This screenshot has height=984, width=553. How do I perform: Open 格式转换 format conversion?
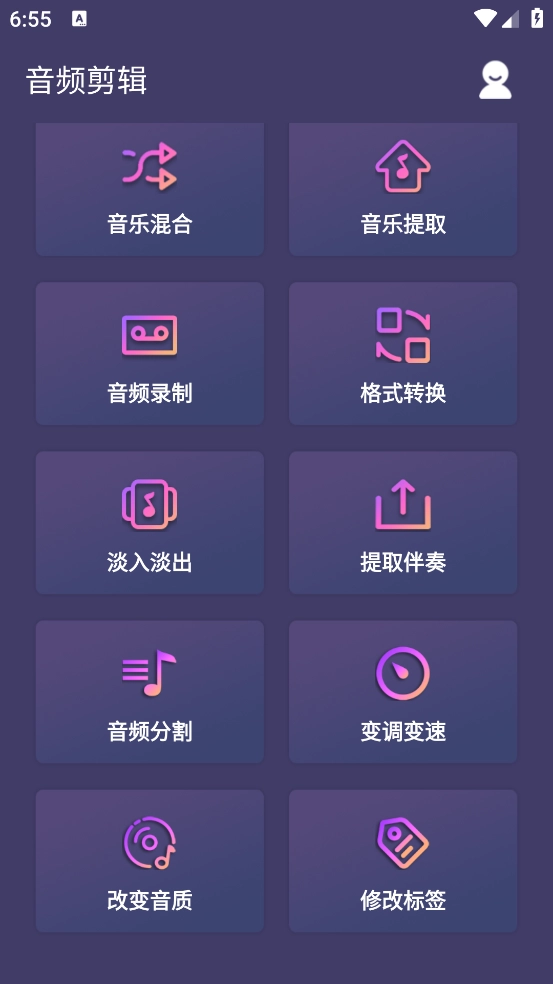[403, 353]
